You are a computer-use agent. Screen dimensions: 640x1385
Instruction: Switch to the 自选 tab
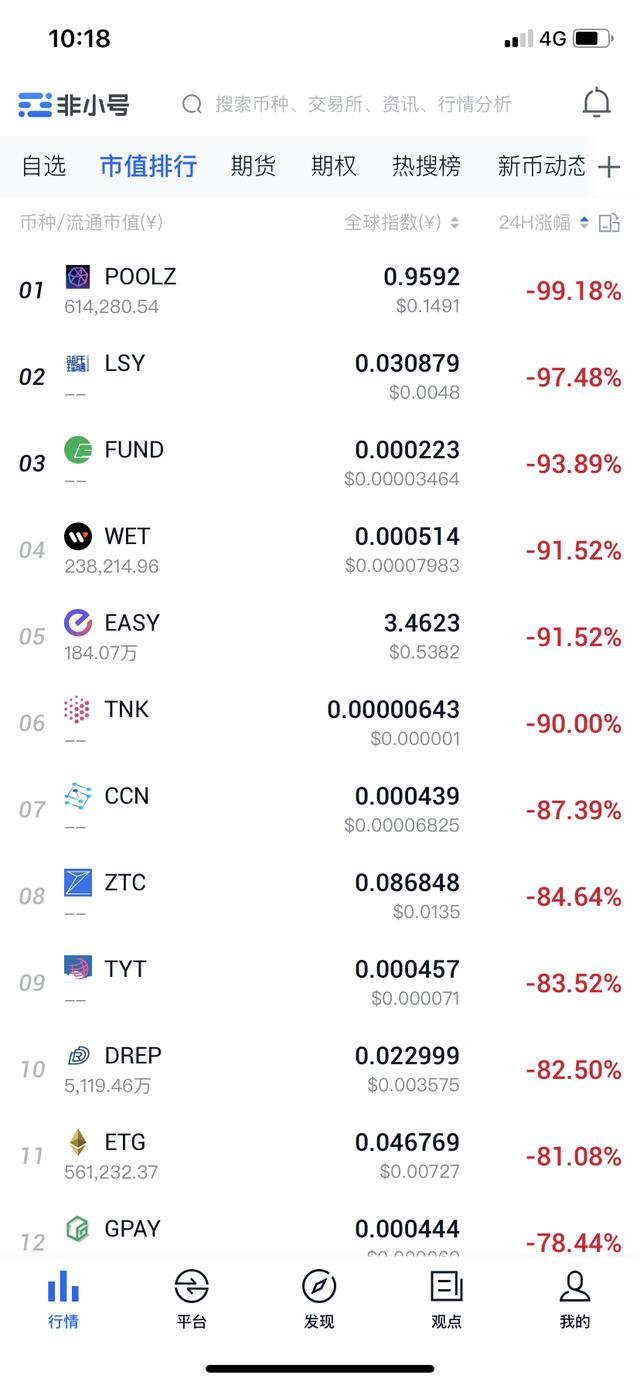point(44,166)
